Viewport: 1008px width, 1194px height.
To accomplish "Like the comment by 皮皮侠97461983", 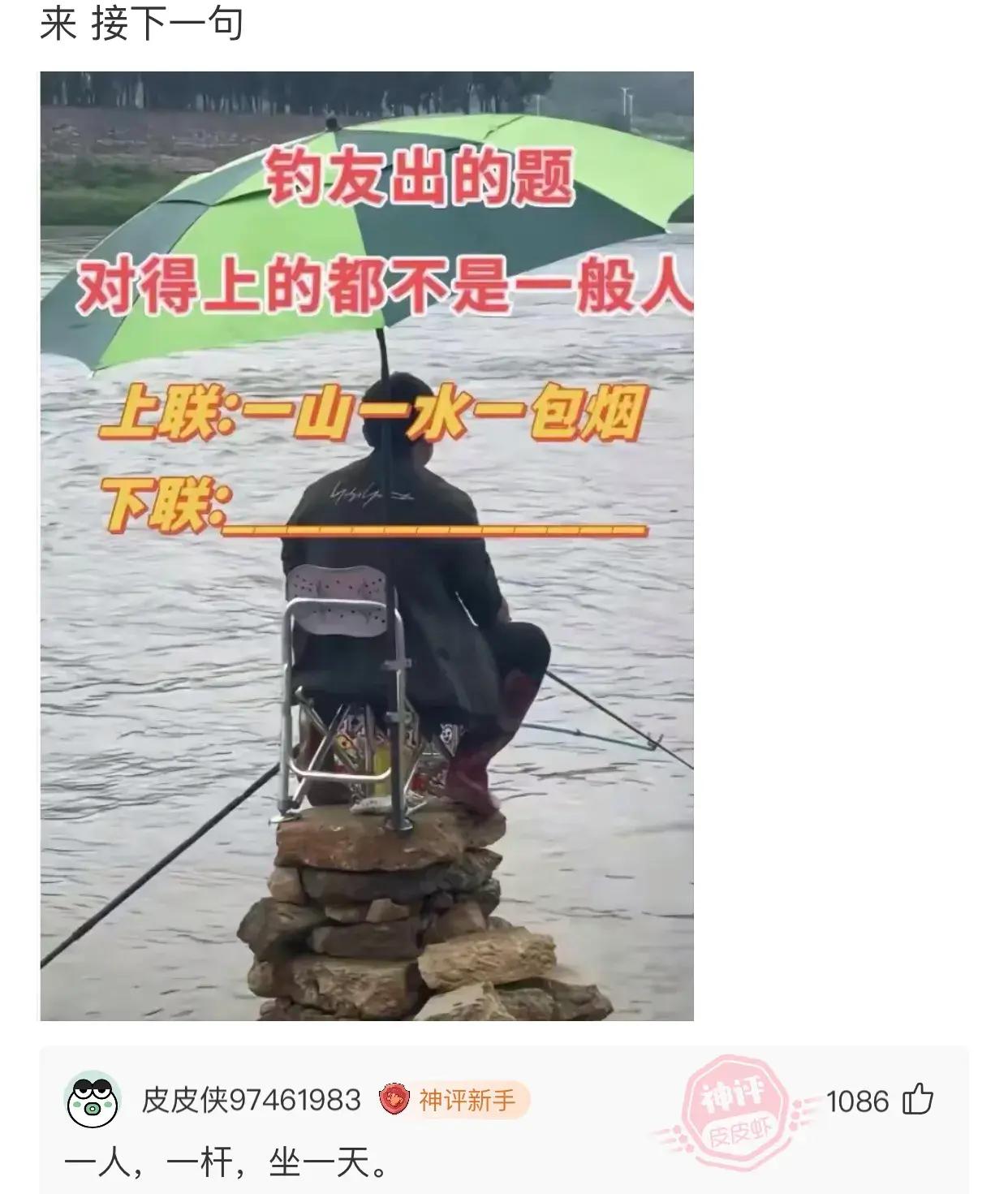I will click(919, 1101).
